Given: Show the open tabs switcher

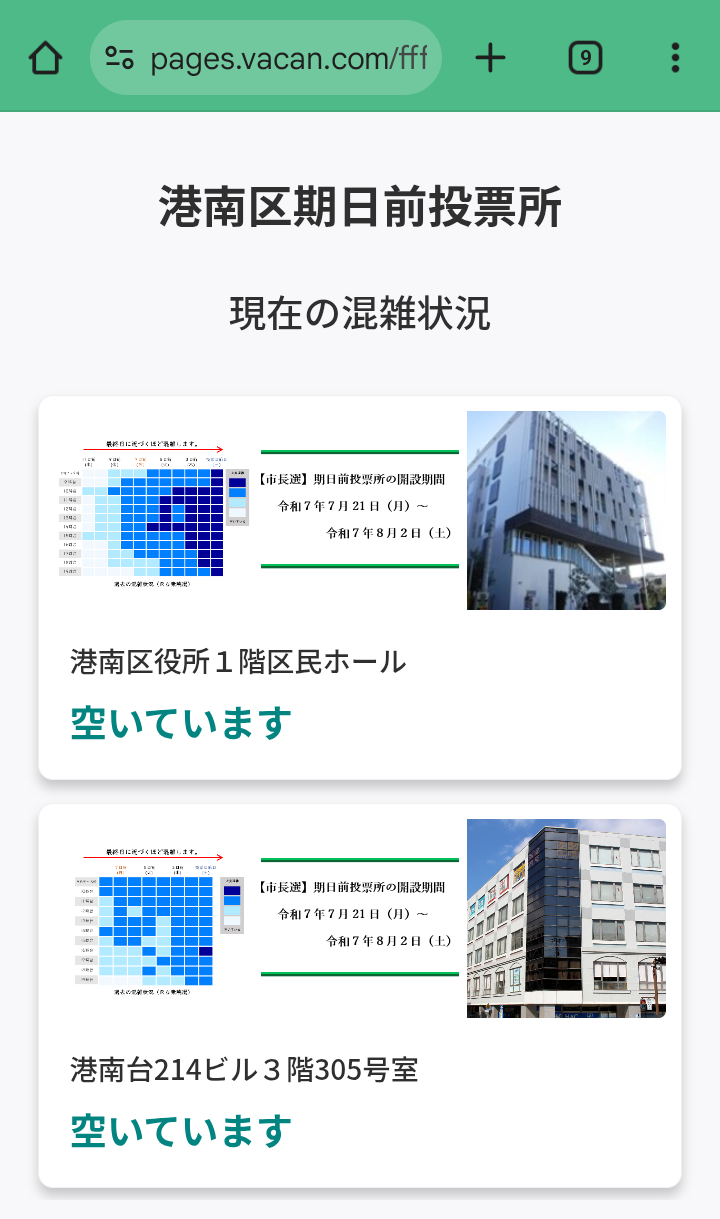Looking at the screenshot, I should [x=585, y=58].
